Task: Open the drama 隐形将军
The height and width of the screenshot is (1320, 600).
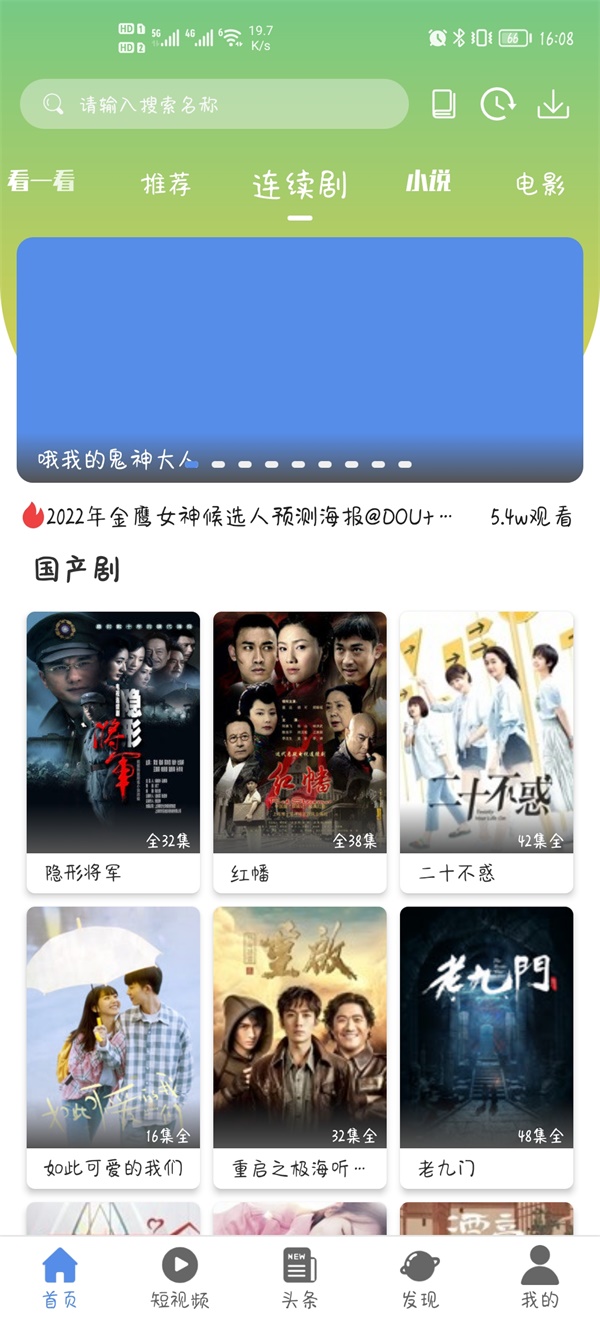Action: [113, 750]
